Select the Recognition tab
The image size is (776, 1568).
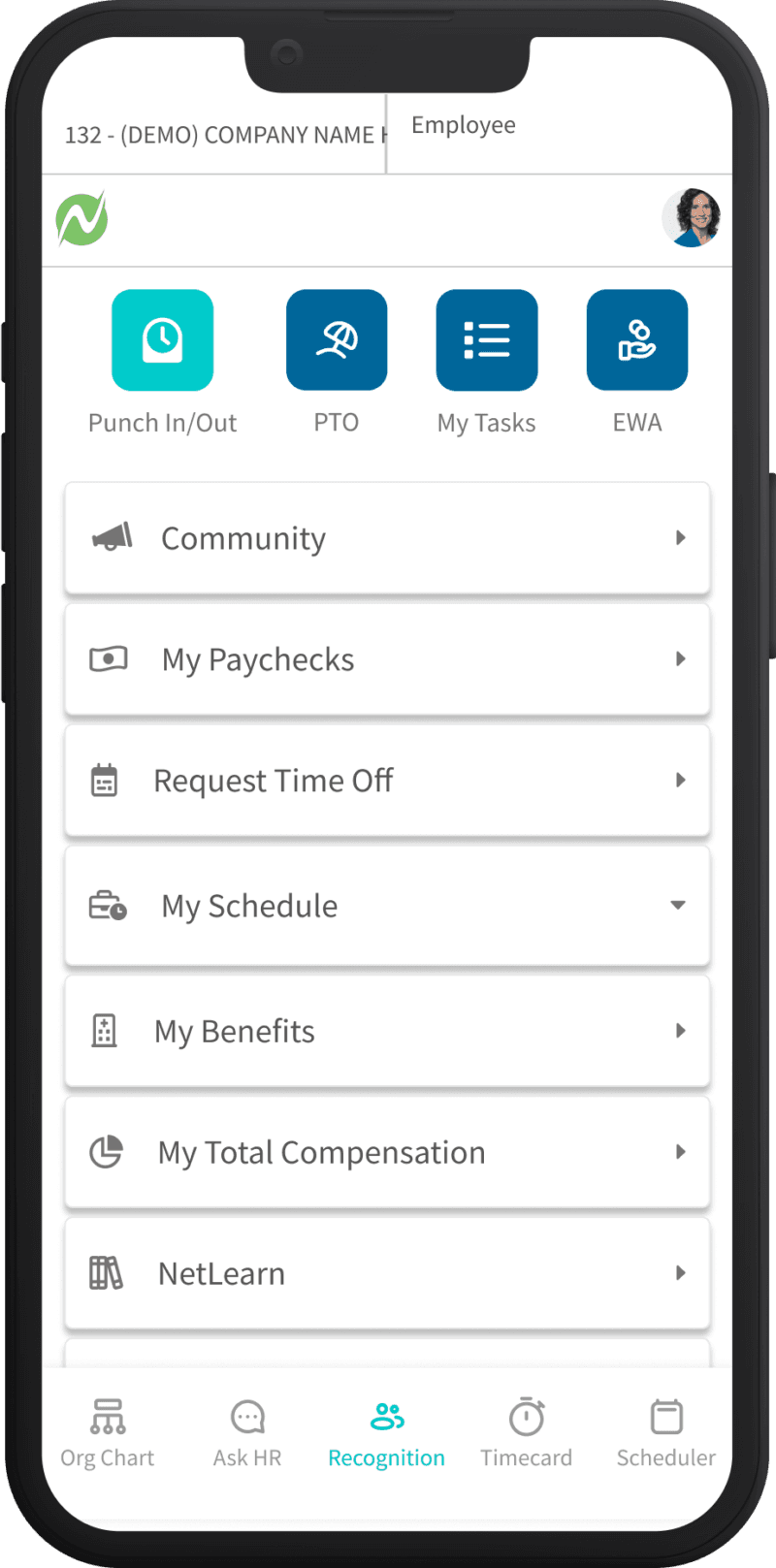[x=386, y=1430]
